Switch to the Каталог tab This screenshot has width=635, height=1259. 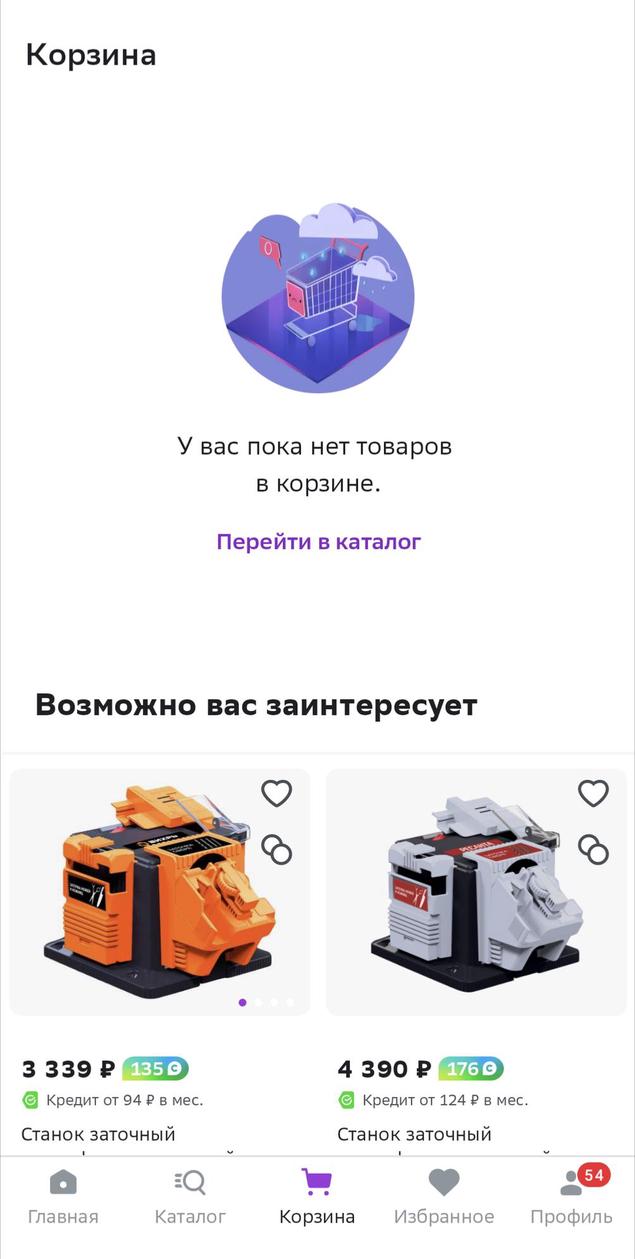coord(190,1197)
